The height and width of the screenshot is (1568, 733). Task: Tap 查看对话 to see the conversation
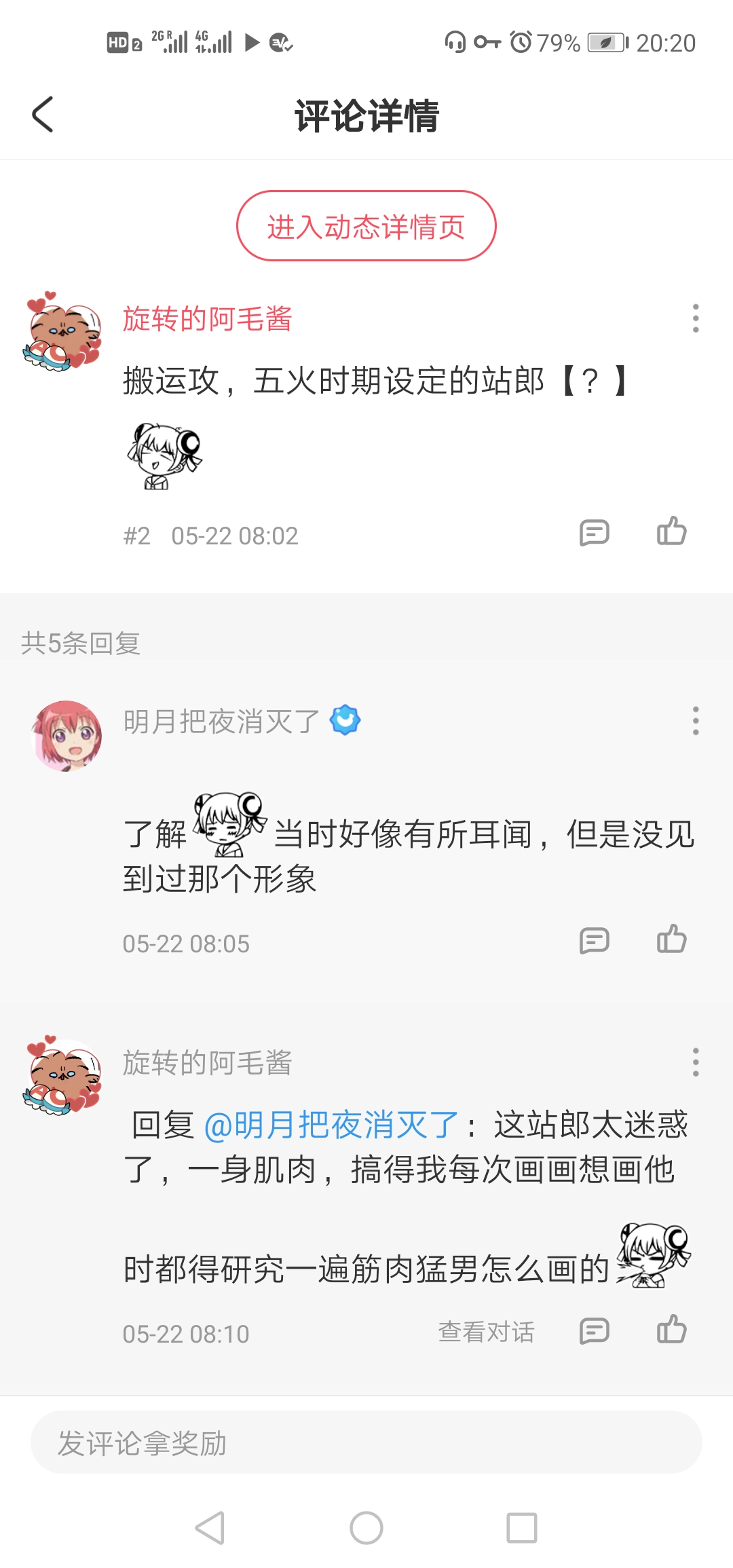click(486, 1332)
